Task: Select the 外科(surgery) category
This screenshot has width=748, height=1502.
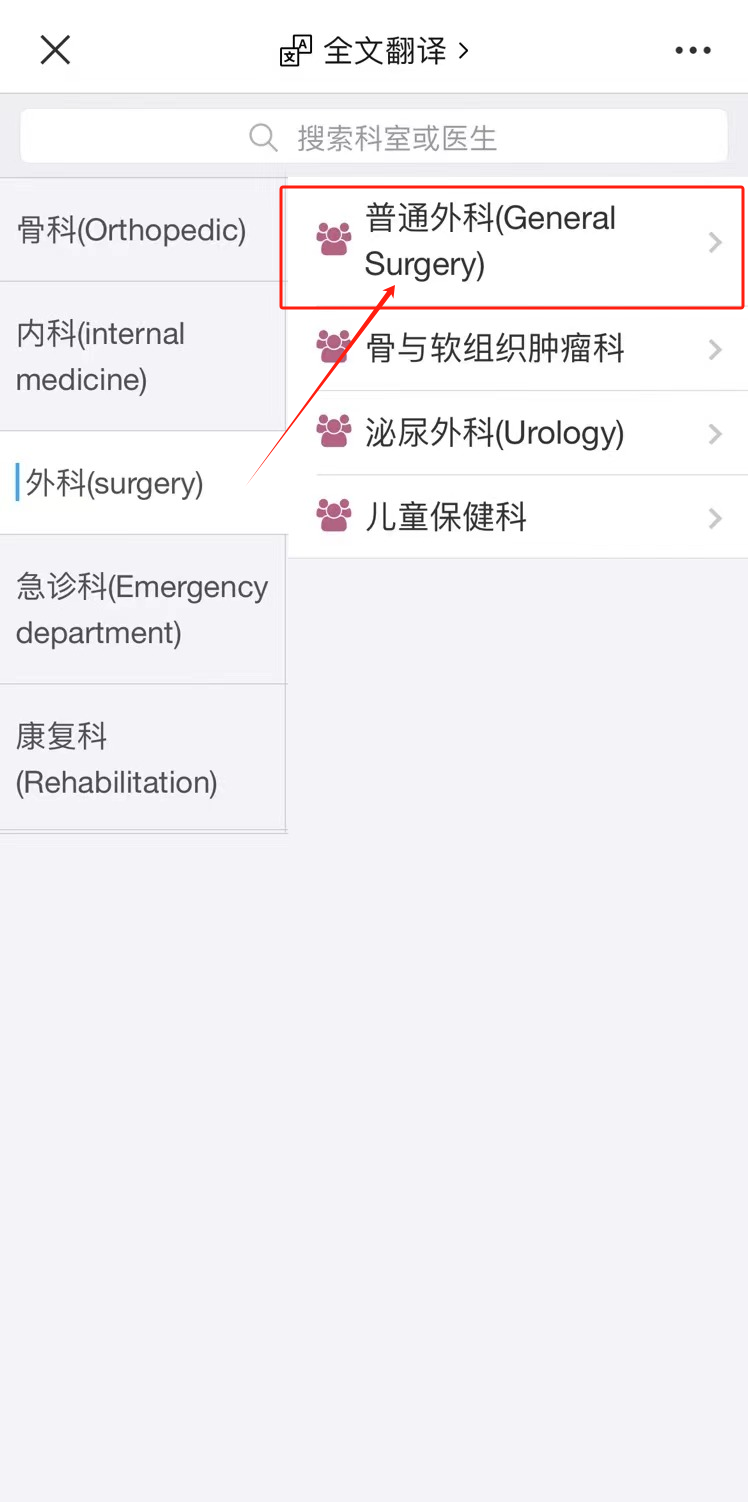Action: (x=143, y=483)
